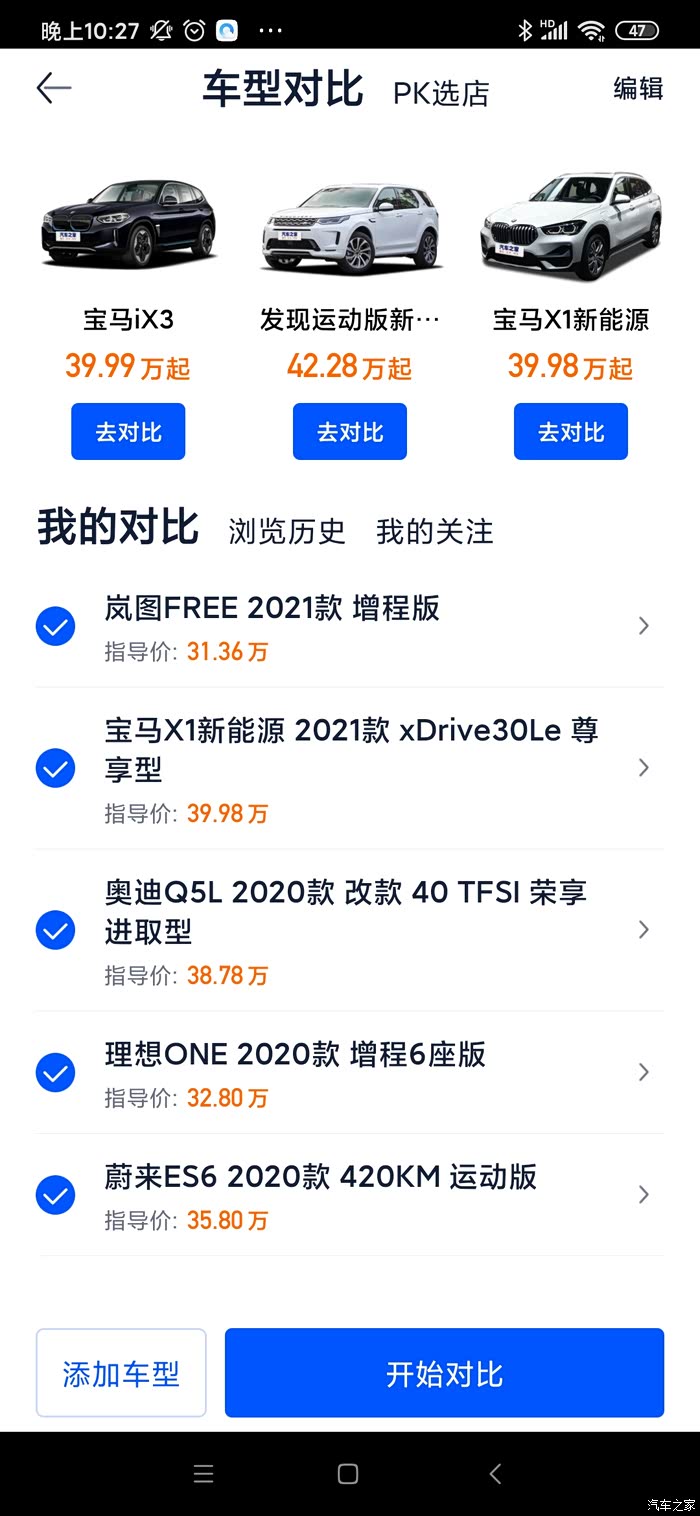Image resolution: width=700 pixels, height=1516 pixels.
Task: Switch to the PK选店 tab
Action: pos(441,93)
